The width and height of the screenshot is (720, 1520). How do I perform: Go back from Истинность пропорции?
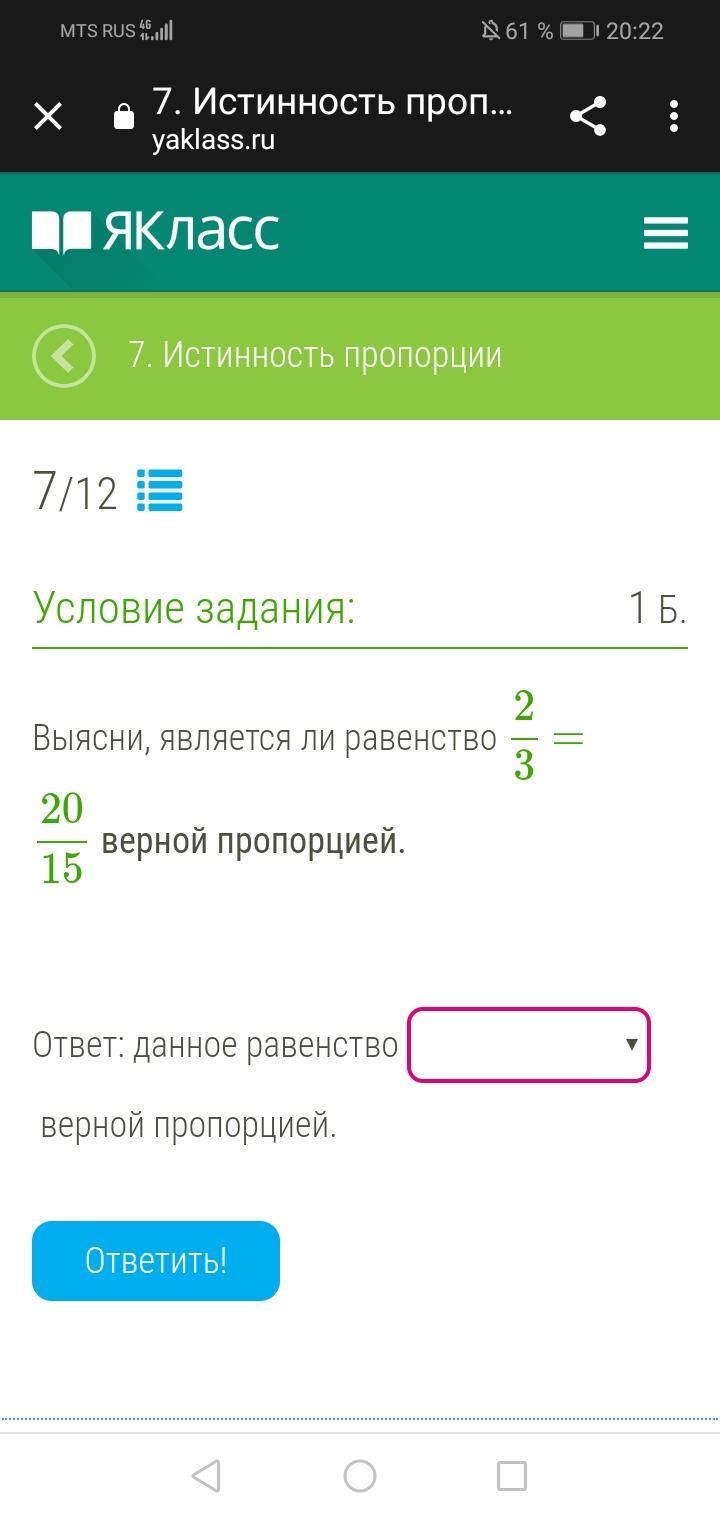point(64,355)
